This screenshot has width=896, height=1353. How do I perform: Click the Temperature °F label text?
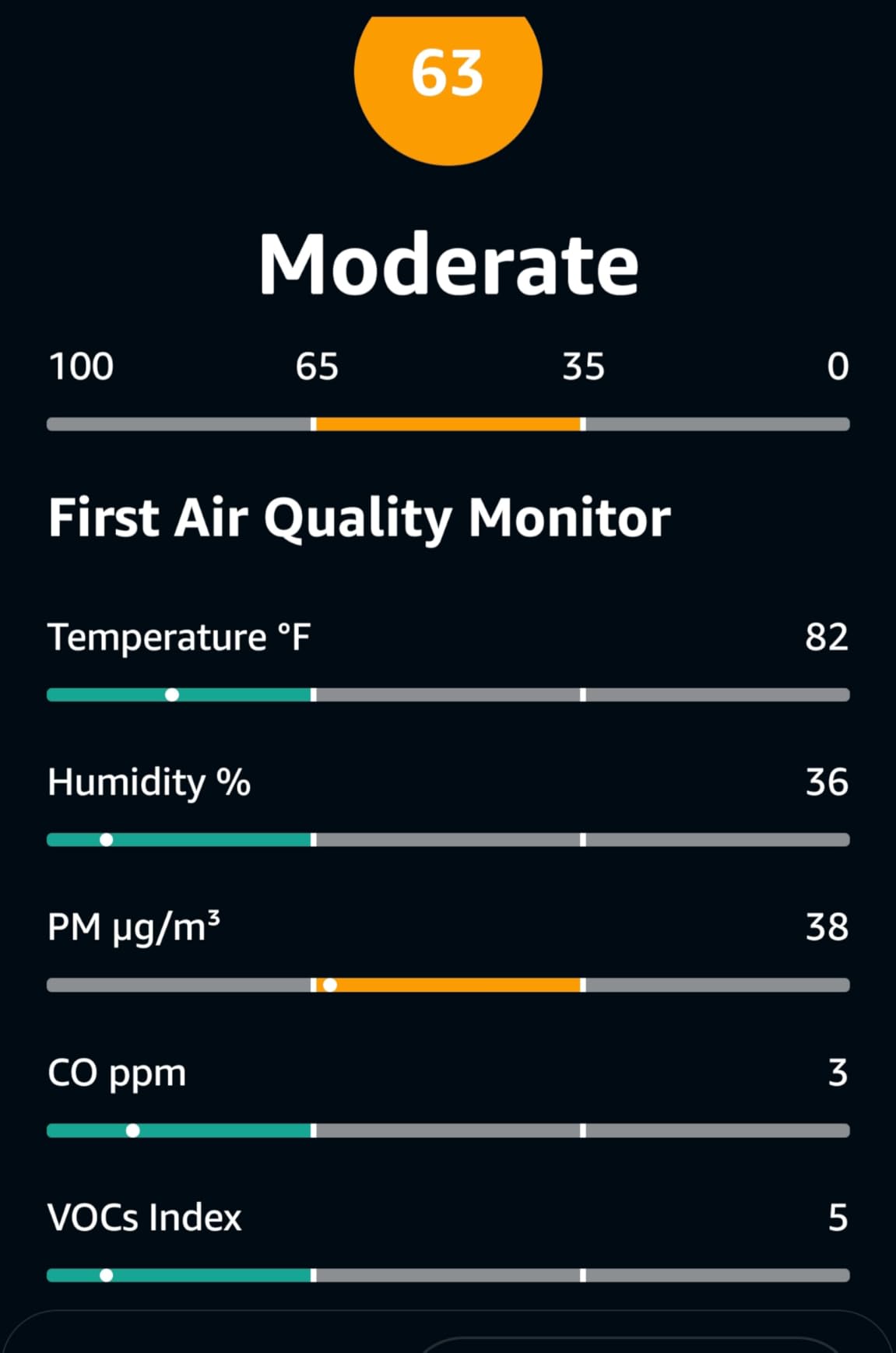[179, 637]
